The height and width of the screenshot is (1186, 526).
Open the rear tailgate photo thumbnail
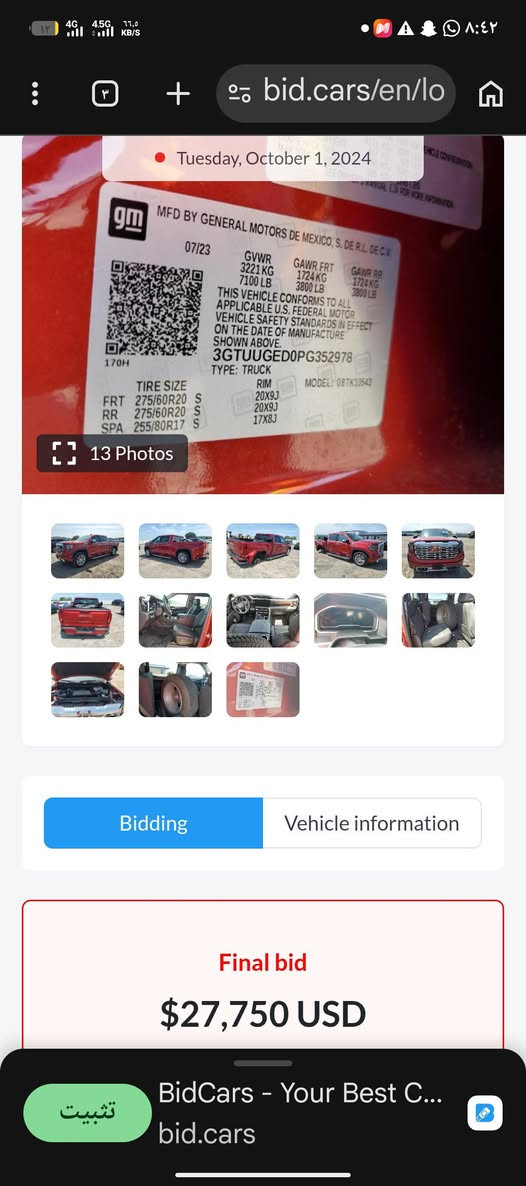pyautogui.click(x=87, y=620)
